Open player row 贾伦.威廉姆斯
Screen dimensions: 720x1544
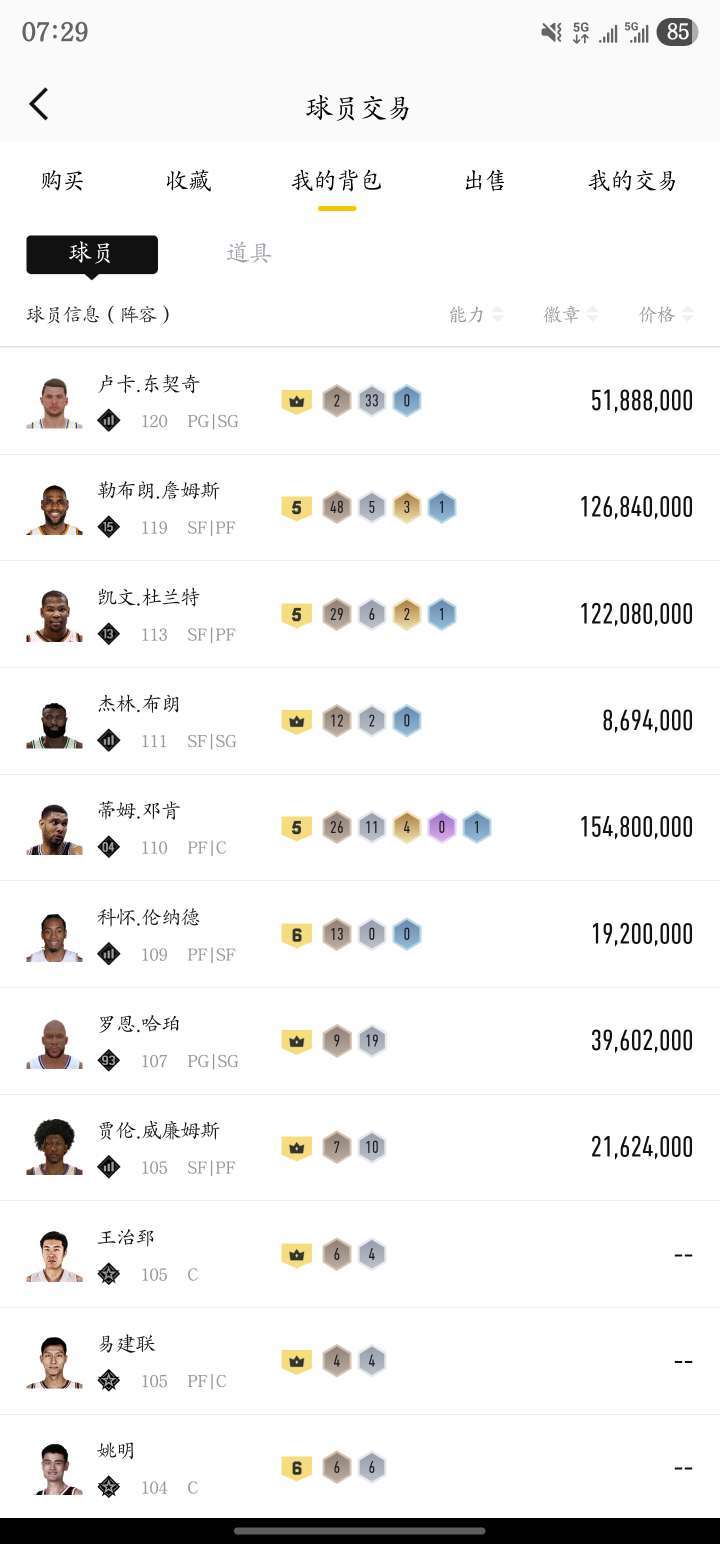[360, 1147]
